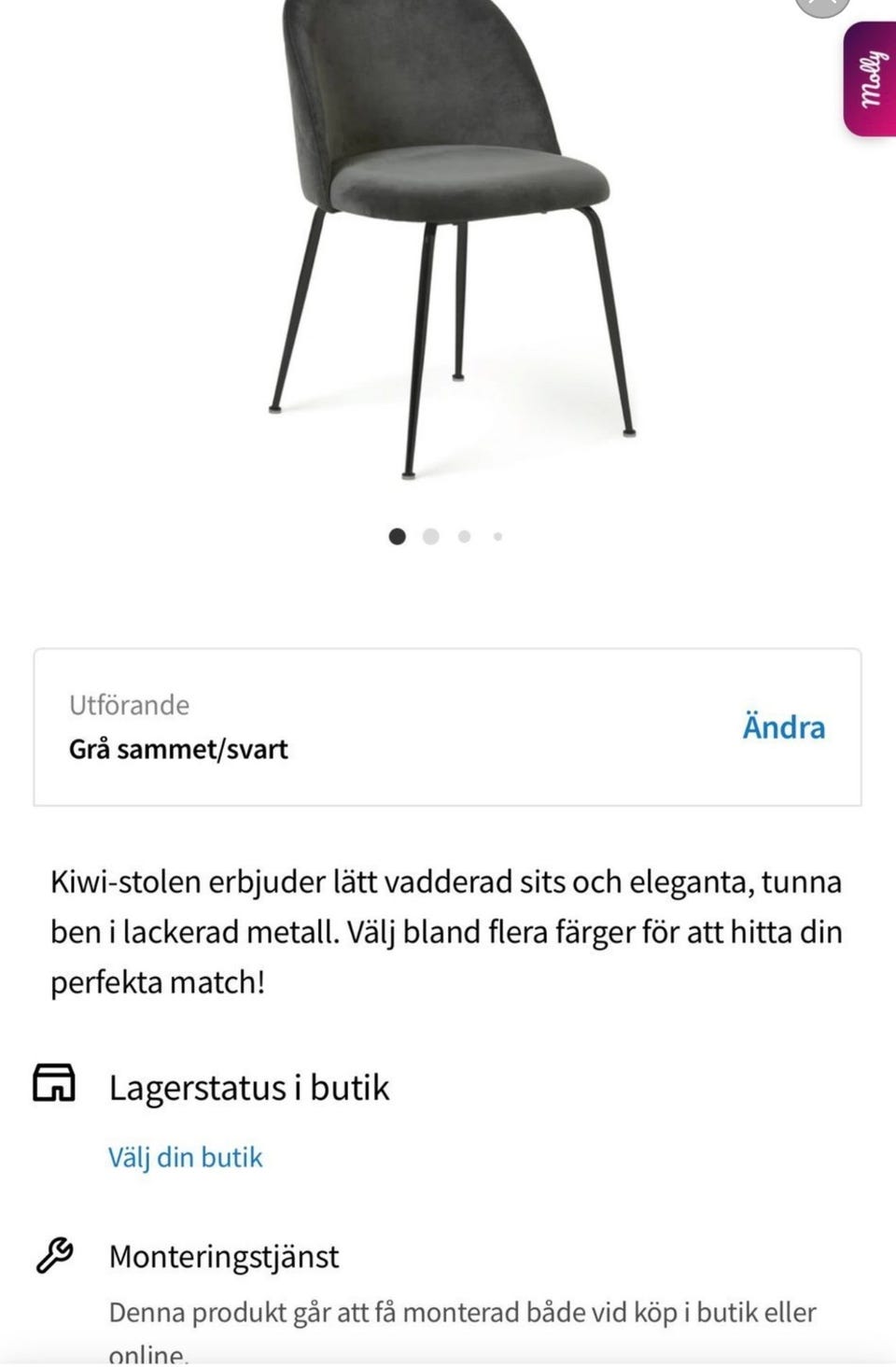896x1367 pixels.
Task: Click Välj din butik link
Action: pos(185,1157)
